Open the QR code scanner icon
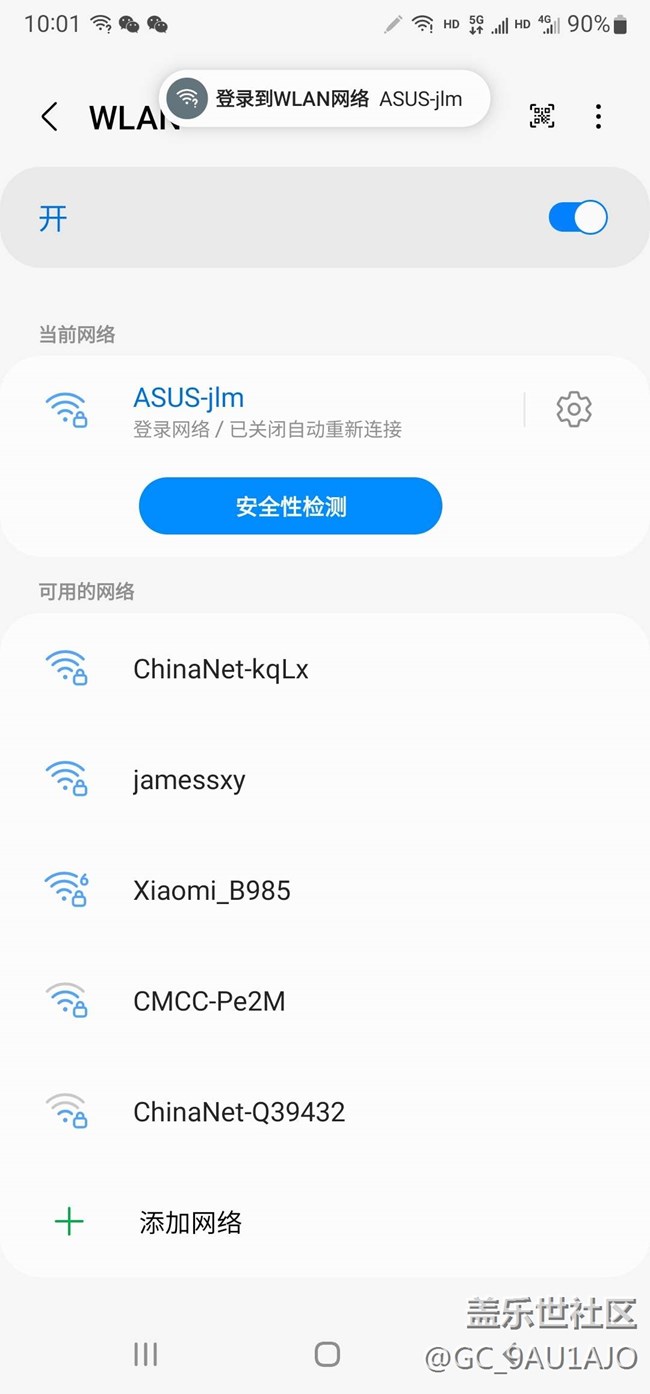Image resolution: width=650 pixels, height=1394 pixels. pos(542,116)
